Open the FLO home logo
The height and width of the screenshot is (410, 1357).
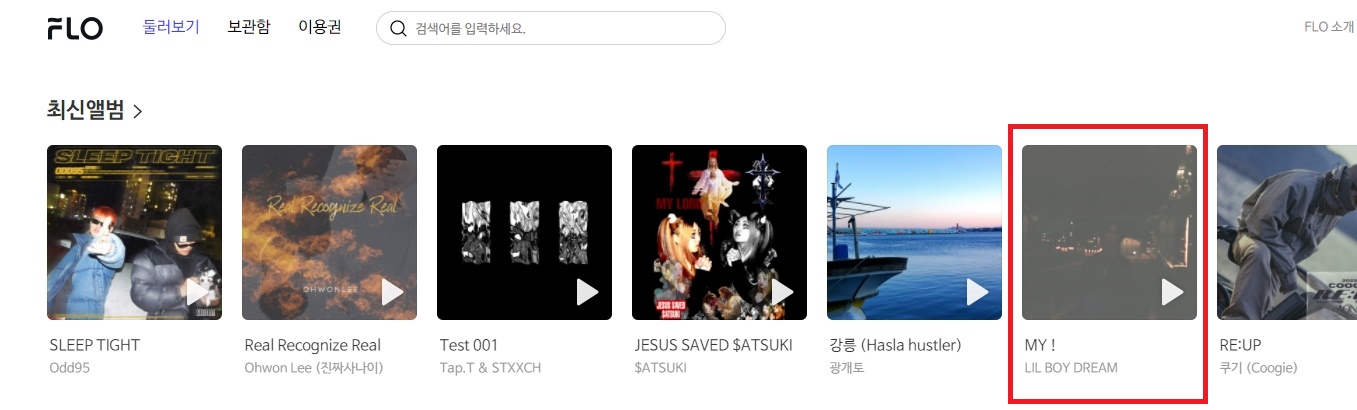click(x=75, y=29)
